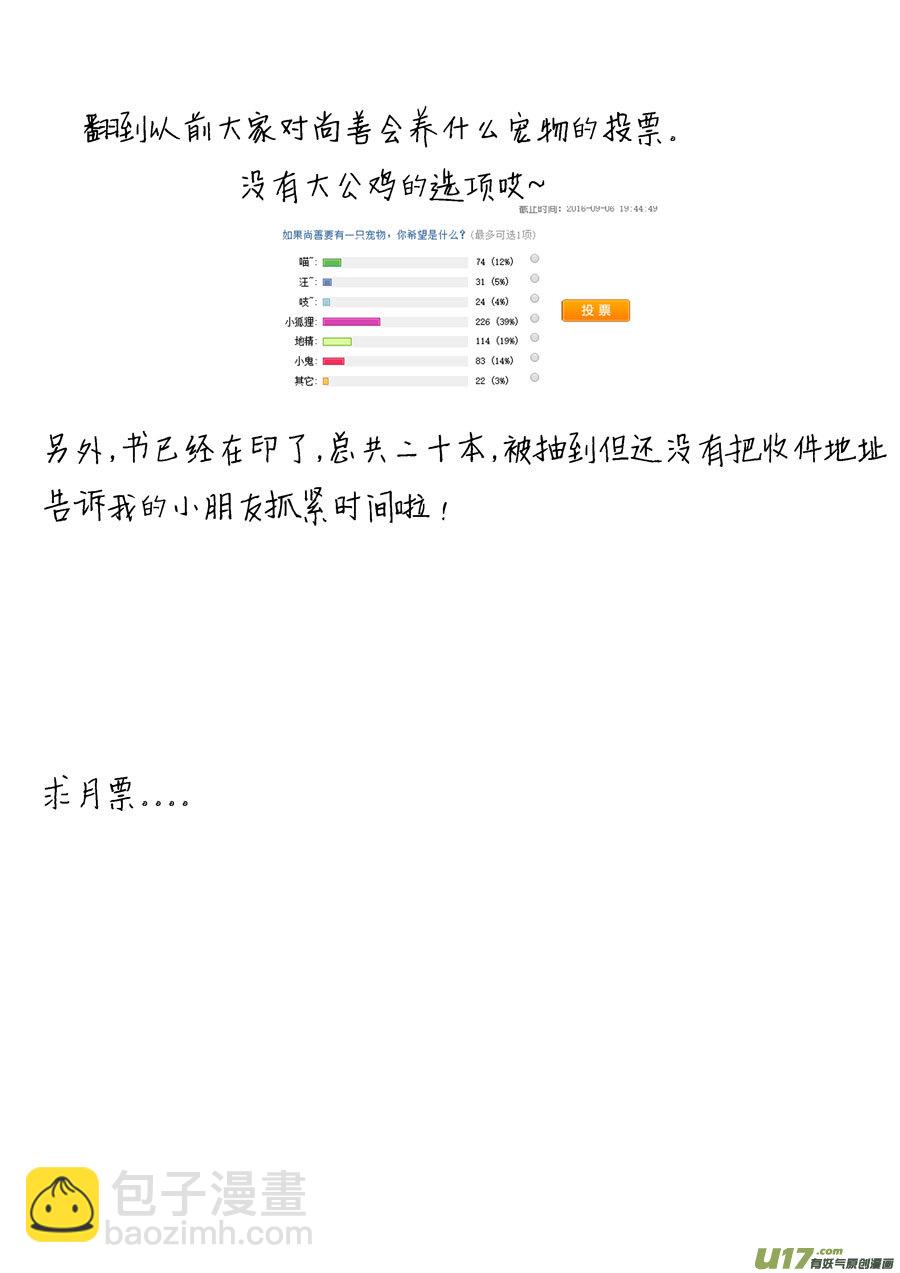Click the green bar icon beside 喵
The height and width of the screenshot is (1273, 900).
[x=332, y=261]
